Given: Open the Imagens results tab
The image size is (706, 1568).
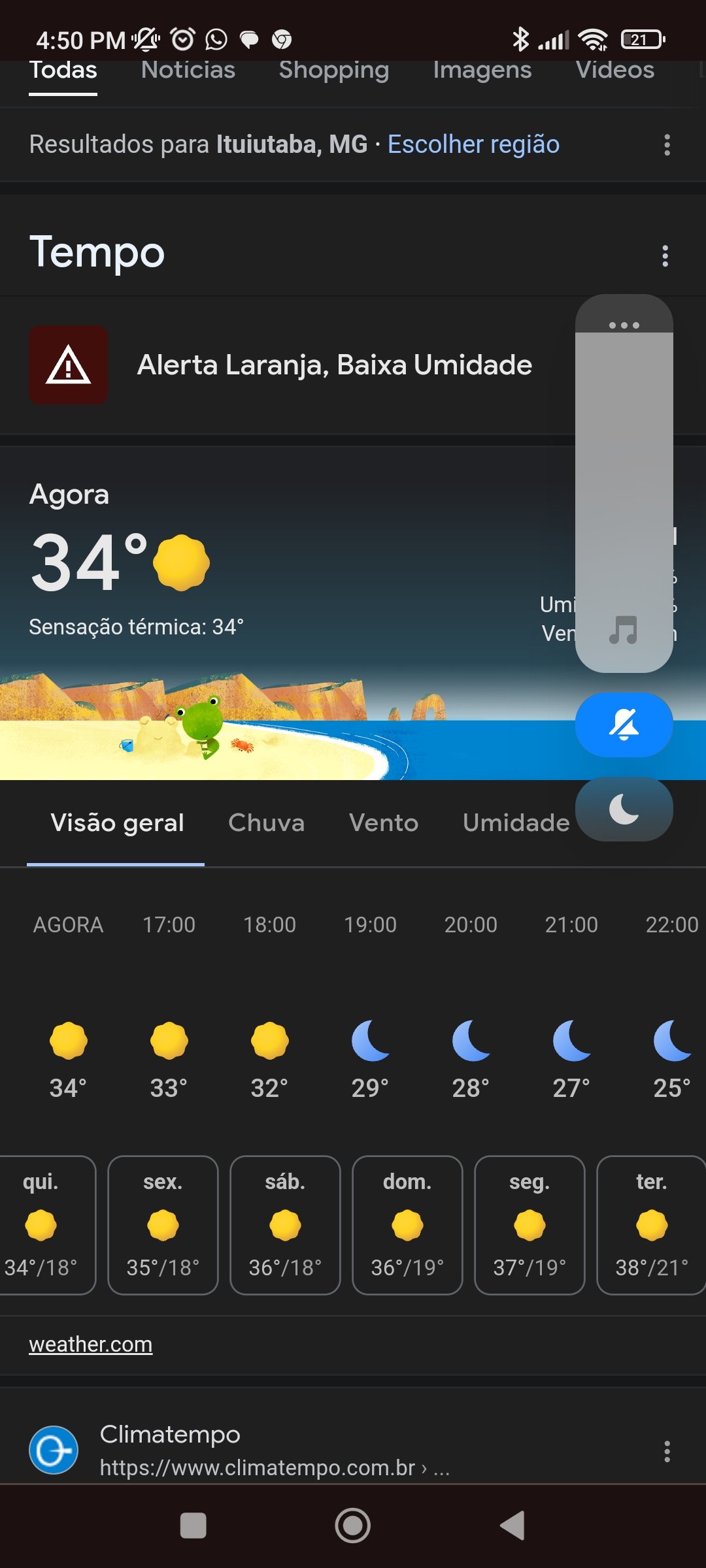Looking at the screenshot, I should point(482,71).
